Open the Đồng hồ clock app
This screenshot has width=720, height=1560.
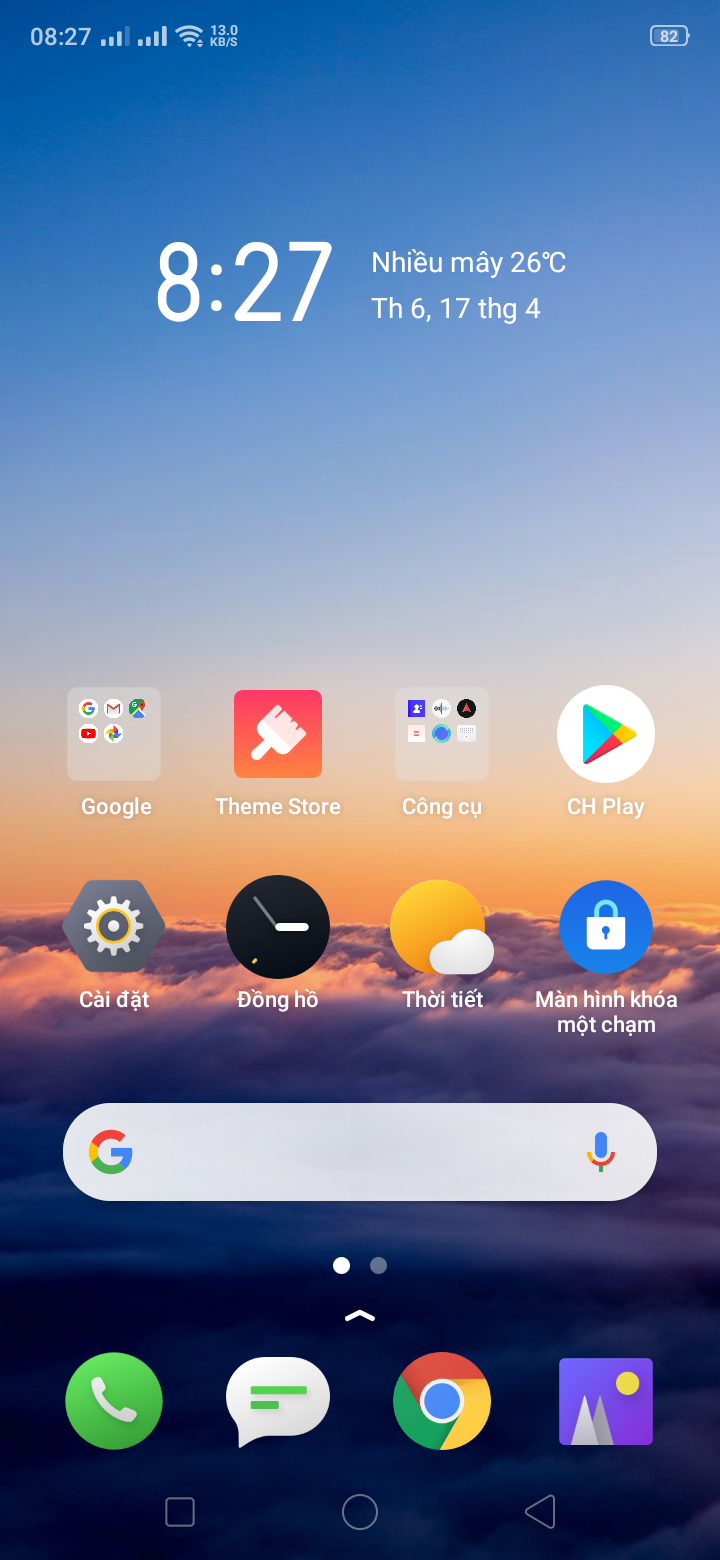[x=277, y=926]
